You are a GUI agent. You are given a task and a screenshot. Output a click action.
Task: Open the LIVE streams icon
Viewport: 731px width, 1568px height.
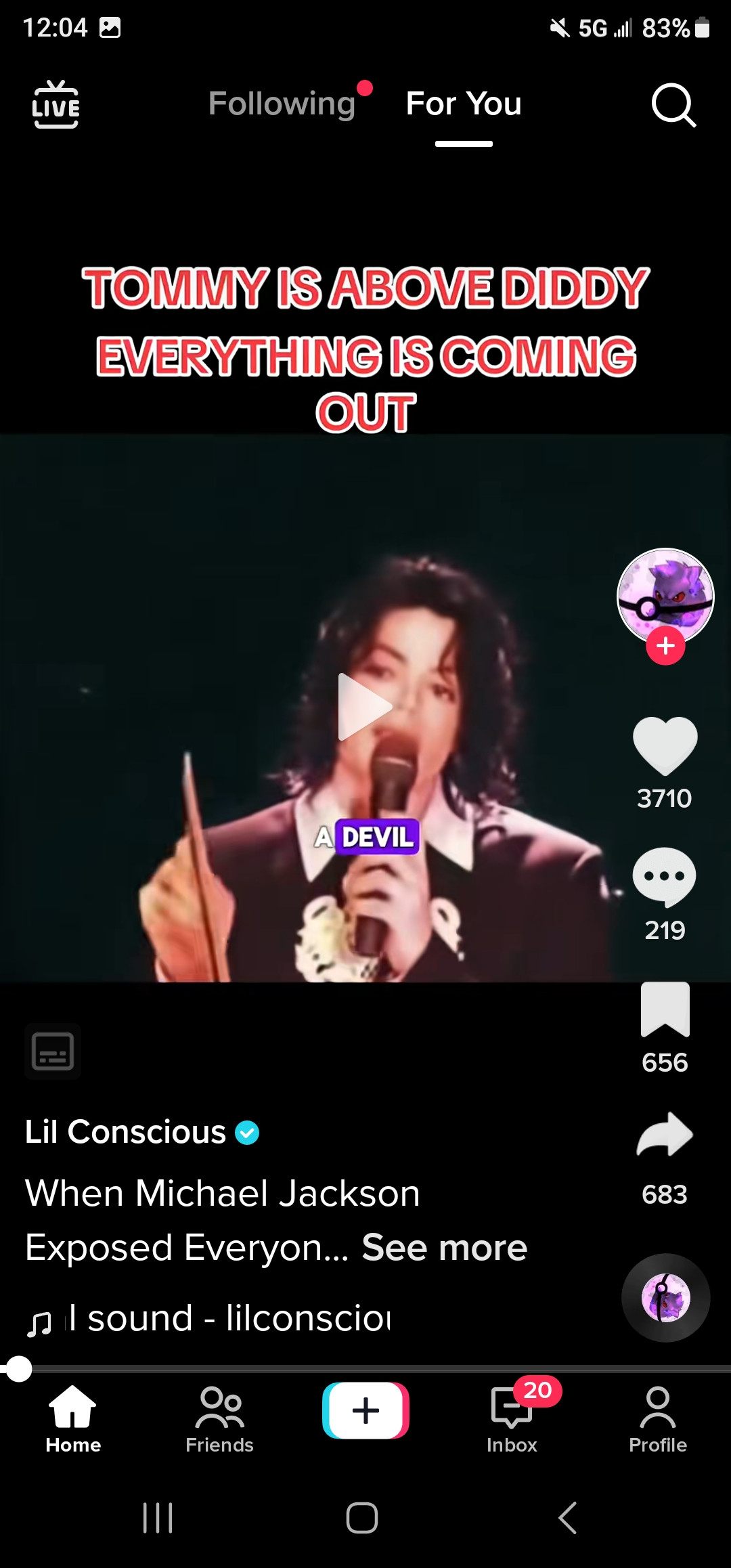(x=56, y=104)
